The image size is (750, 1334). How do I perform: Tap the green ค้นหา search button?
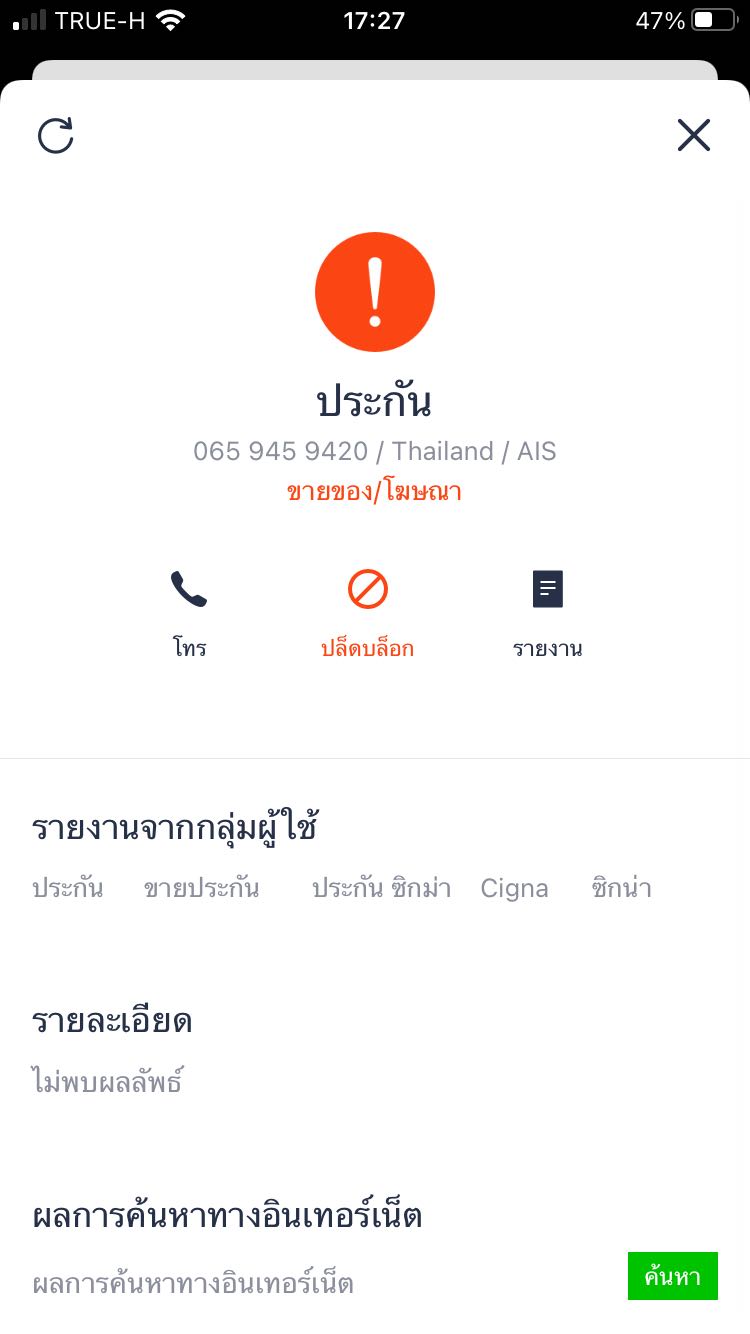672,1276
